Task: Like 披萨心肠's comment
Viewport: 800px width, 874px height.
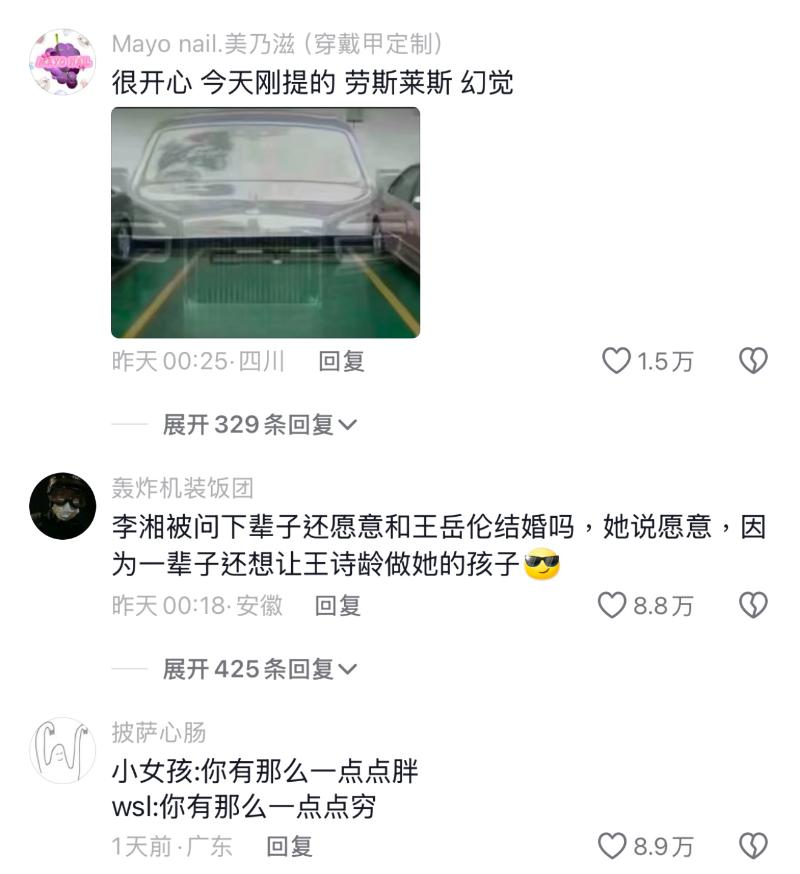Action: (x=612, y=847)
